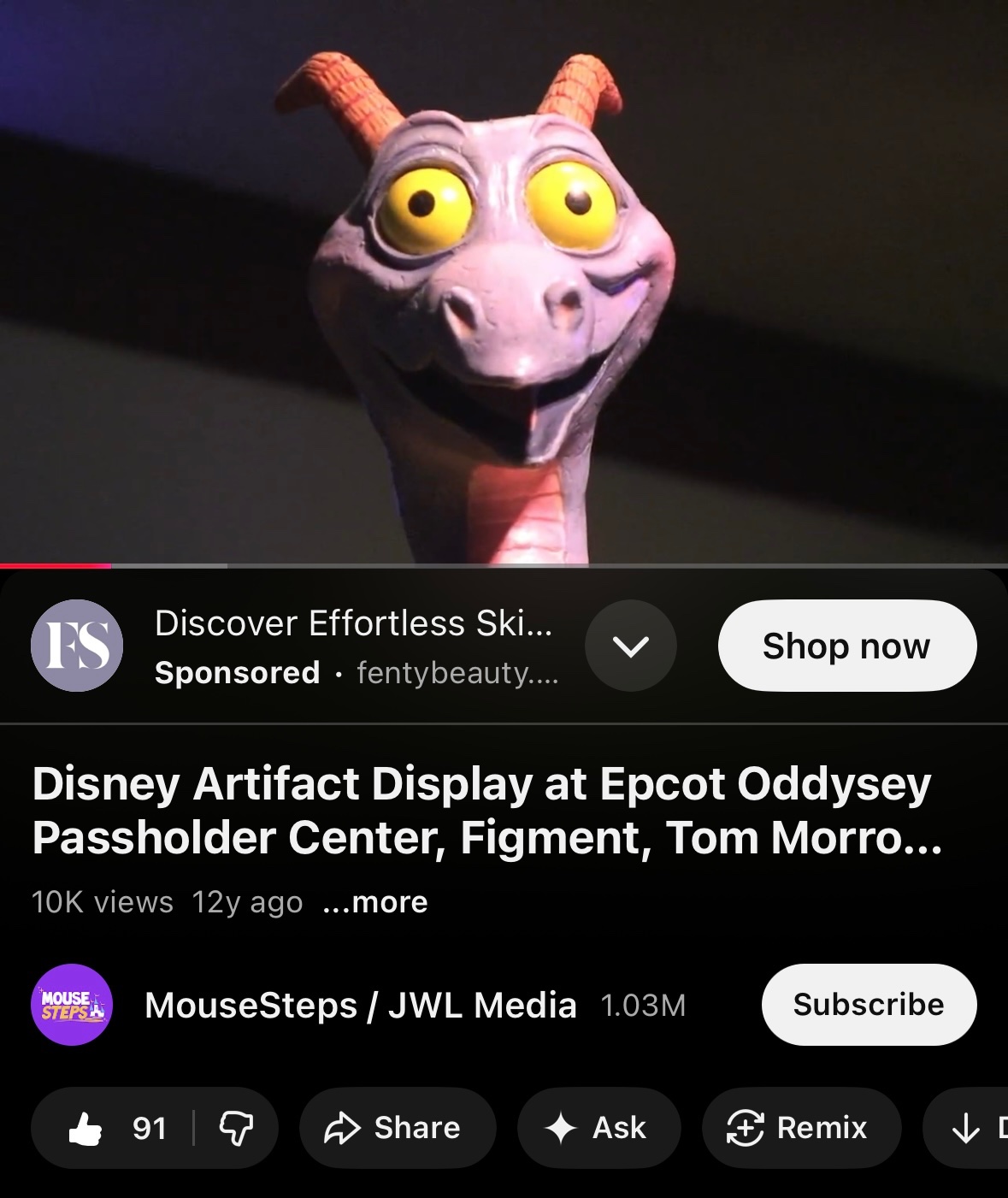Expand the sponsored ad details chevron
This screenshot has height=1198, width=1008.
[x=630, y=646]
